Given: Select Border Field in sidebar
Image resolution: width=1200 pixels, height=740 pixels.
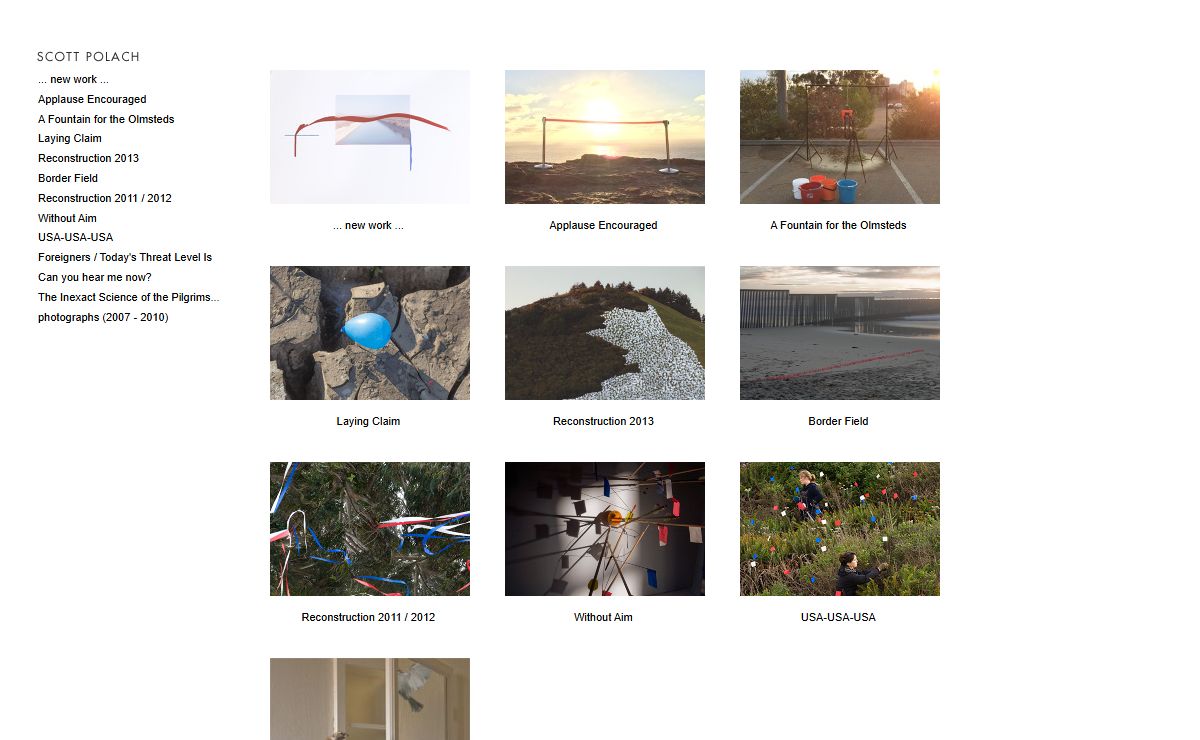Looking at the screenshot, I should (x=68, y=178).
